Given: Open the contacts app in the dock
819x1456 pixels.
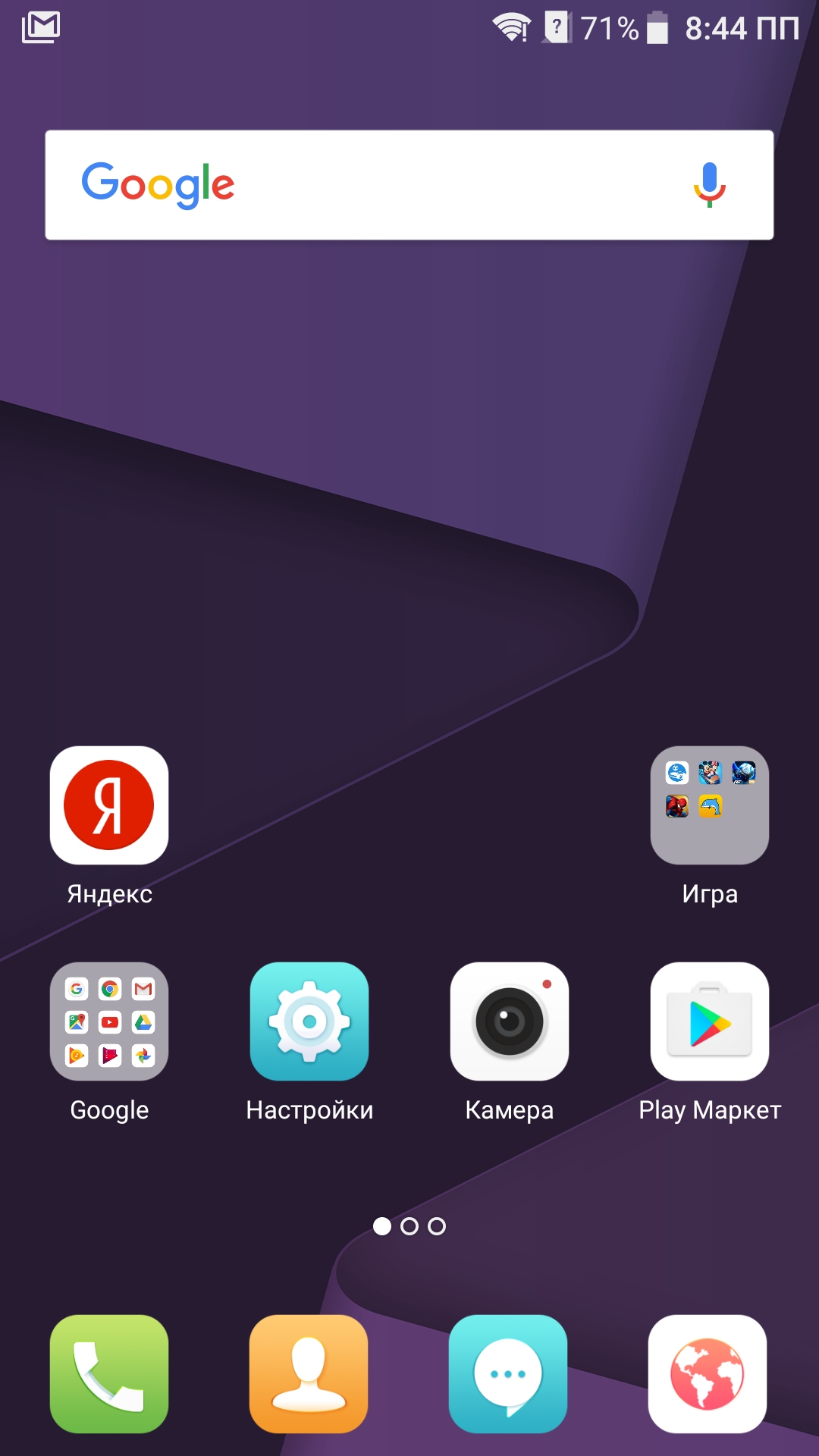Looking at the screenshot, I should [309, 1374].
